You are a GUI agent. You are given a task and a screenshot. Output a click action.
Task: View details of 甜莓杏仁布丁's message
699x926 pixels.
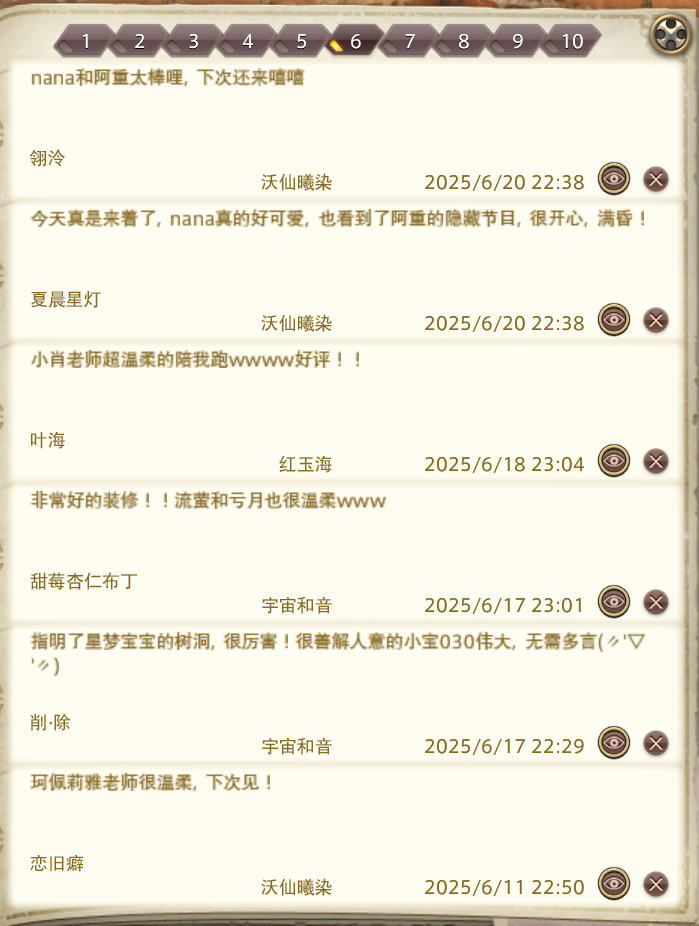[614, 602]
